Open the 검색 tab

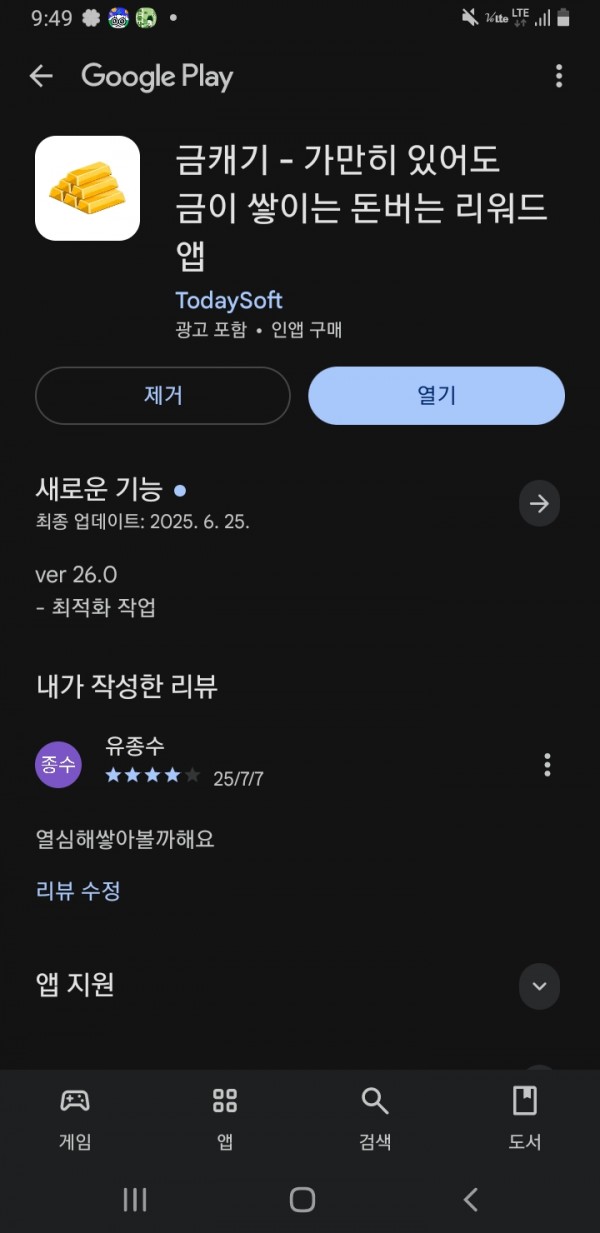tap(375, 1119)
